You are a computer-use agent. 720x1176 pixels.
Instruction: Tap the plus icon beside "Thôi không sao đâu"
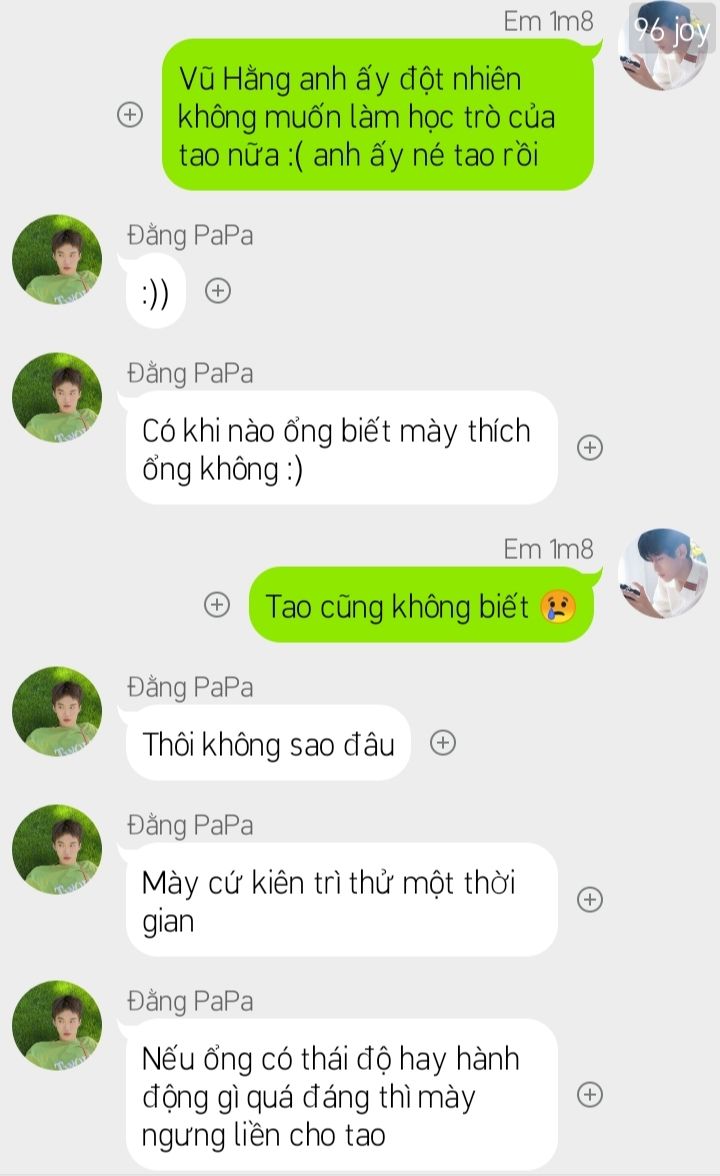(442, 742)
